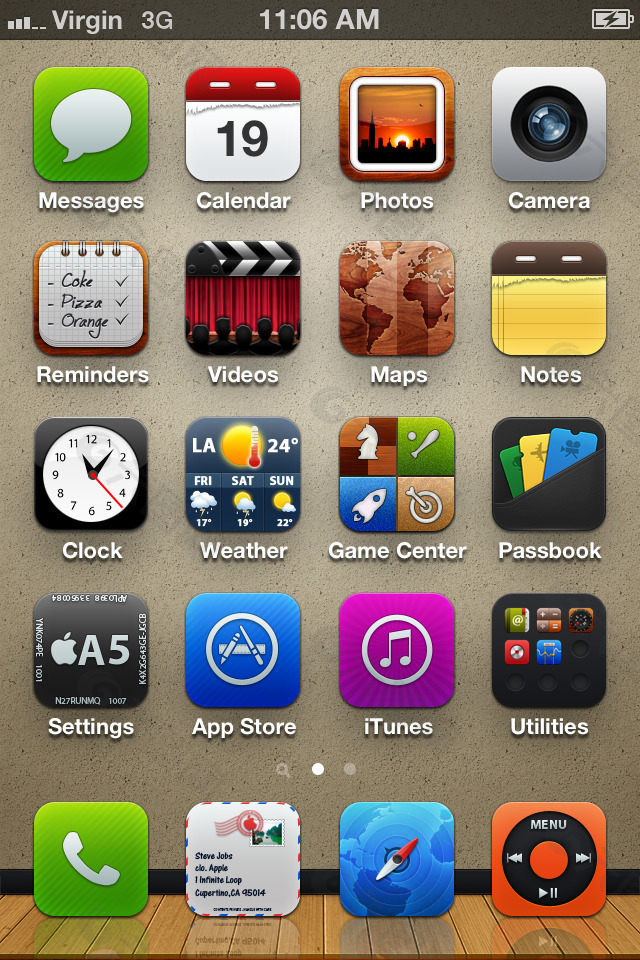
Task: Launch Passbook
Action: (549, 474)
